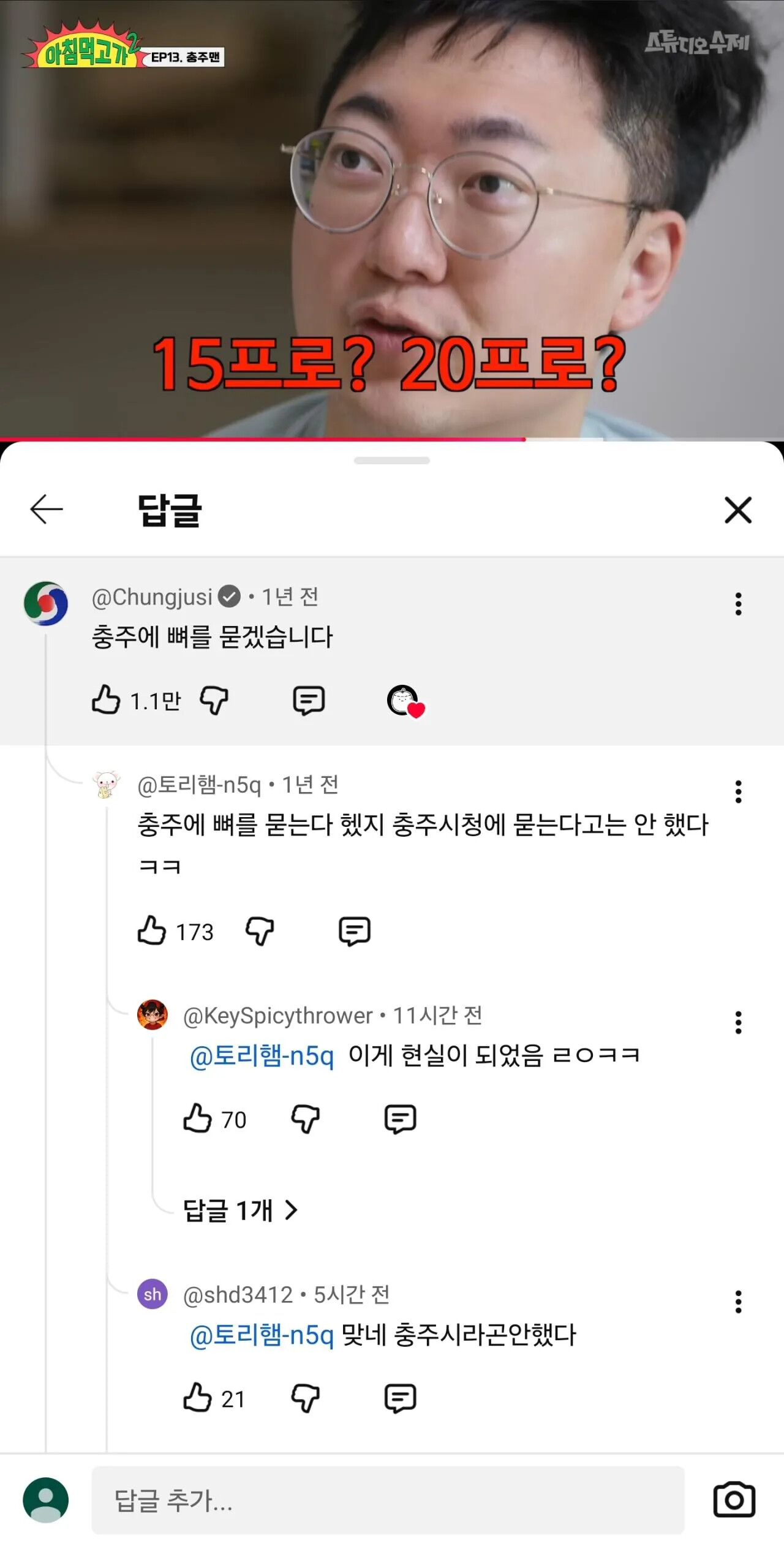784x1546 pixels.
Task: Open the camera icon beside reply field
Action: point(734,1500)
